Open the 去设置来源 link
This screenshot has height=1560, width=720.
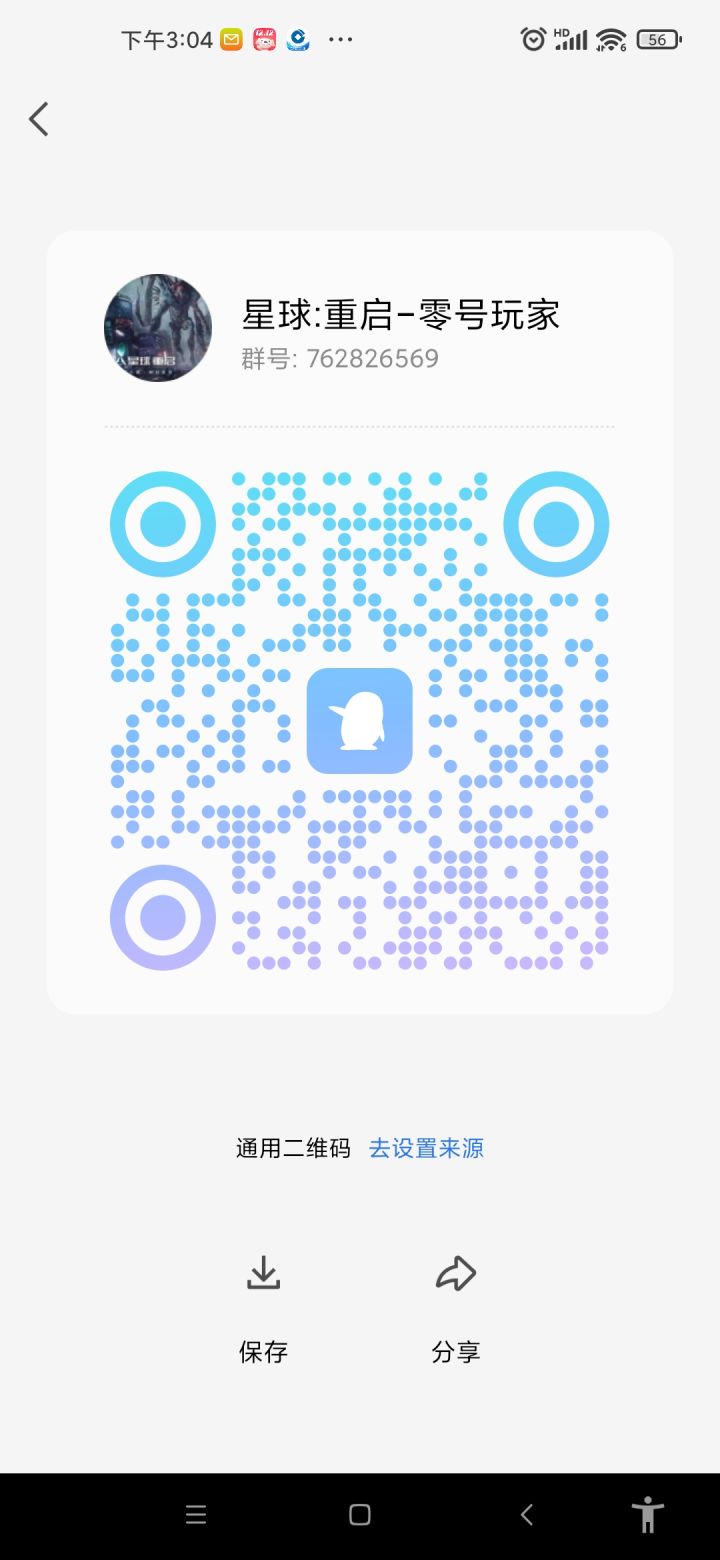[x=426, y=1148]
